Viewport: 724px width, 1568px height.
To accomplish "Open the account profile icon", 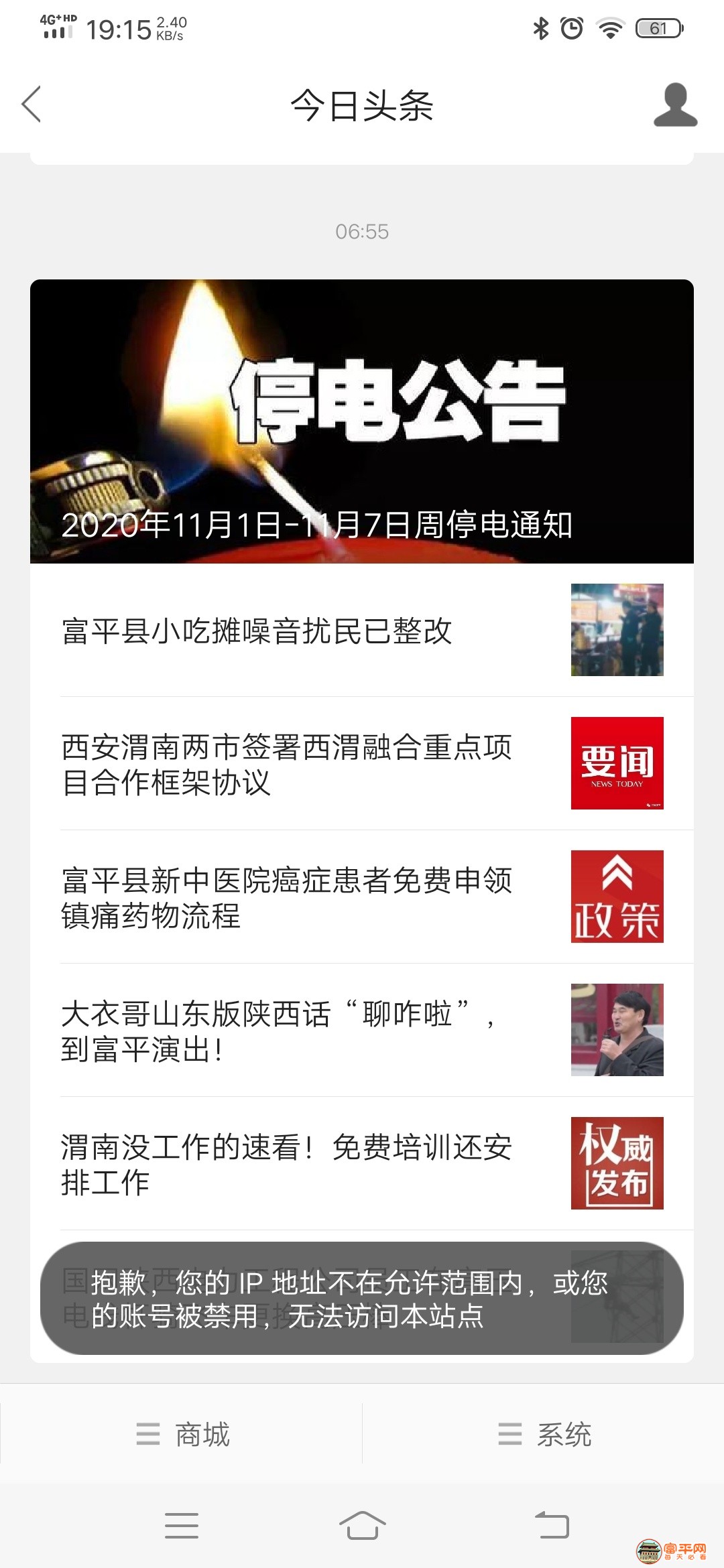I will tap(675, 105).
